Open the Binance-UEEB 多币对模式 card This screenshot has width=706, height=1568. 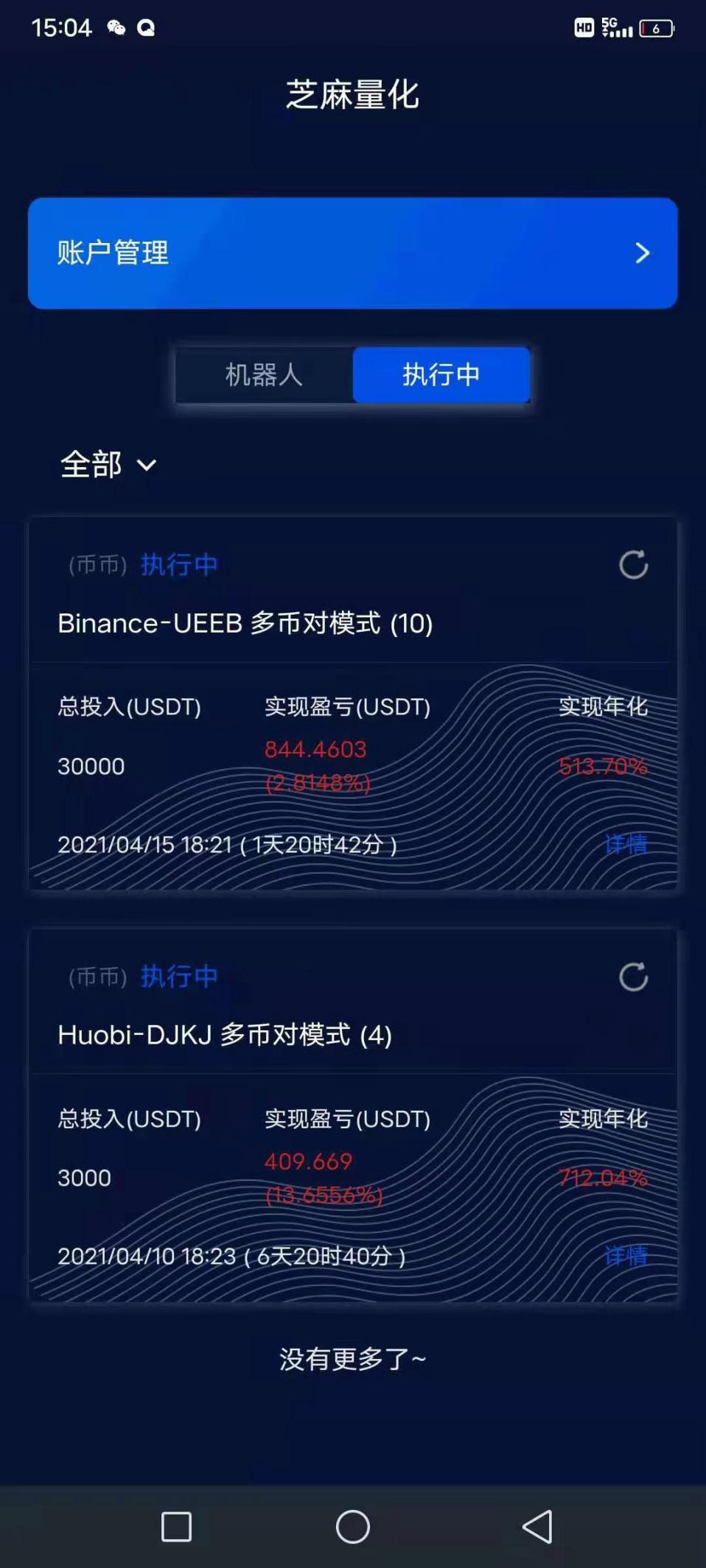[245, 623]
